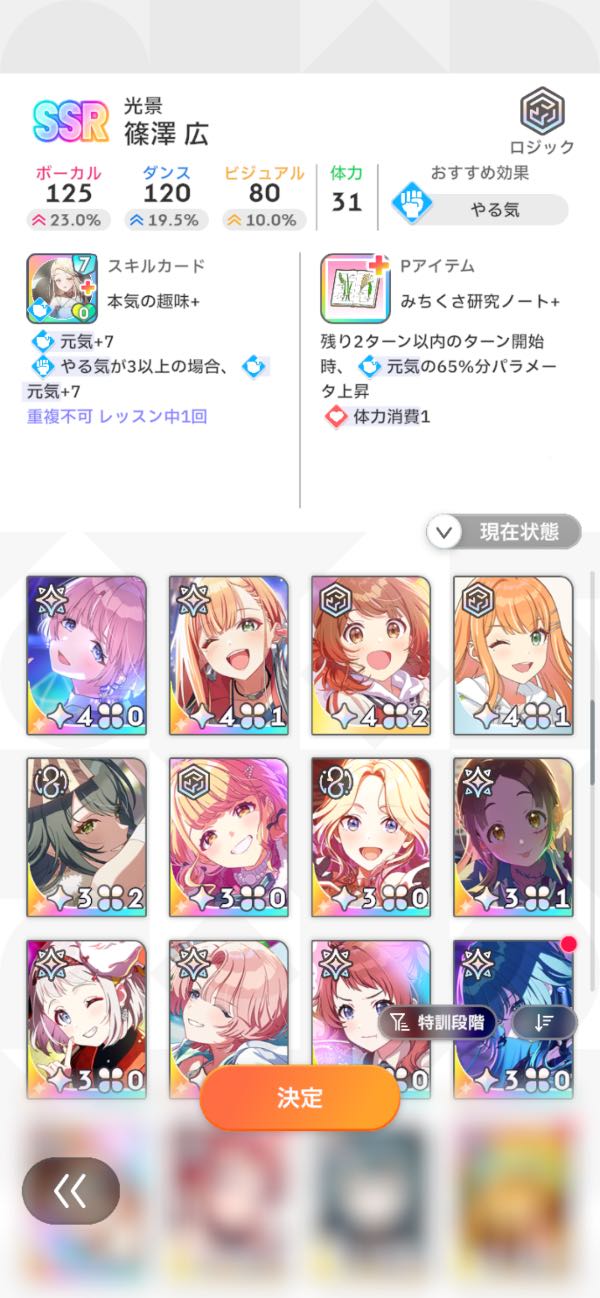Tap the 決定 confirm button
This screenshot has width=600, height=1298.
coord(300,1097)
